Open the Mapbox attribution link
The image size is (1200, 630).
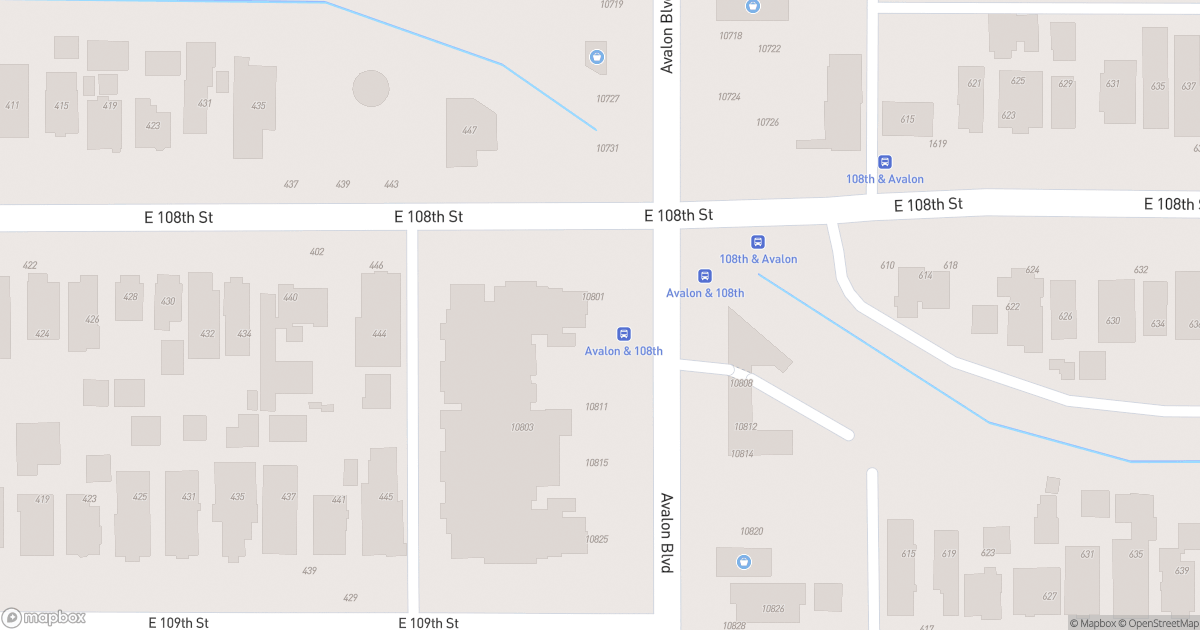point(1094,623)
